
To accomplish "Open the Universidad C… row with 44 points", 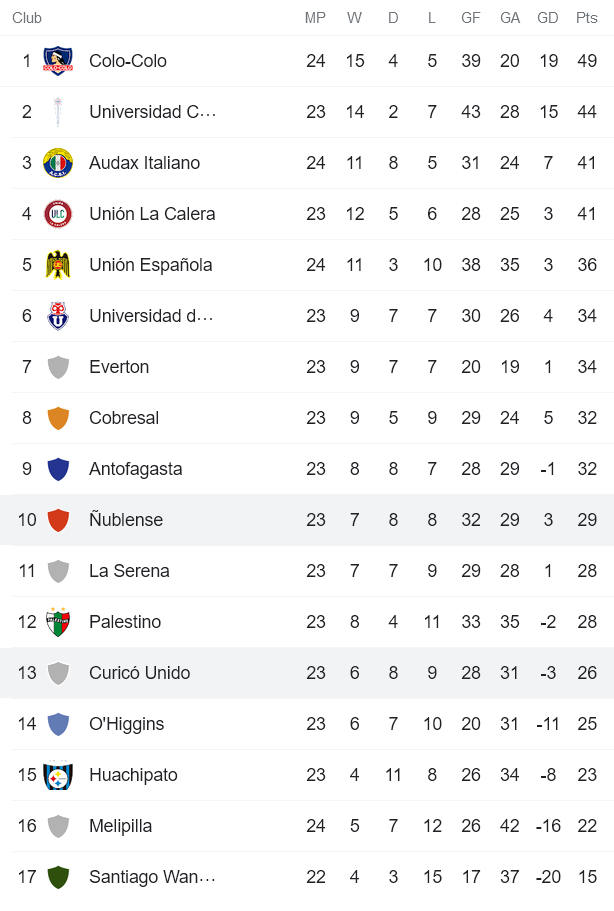I will point(152,112).
